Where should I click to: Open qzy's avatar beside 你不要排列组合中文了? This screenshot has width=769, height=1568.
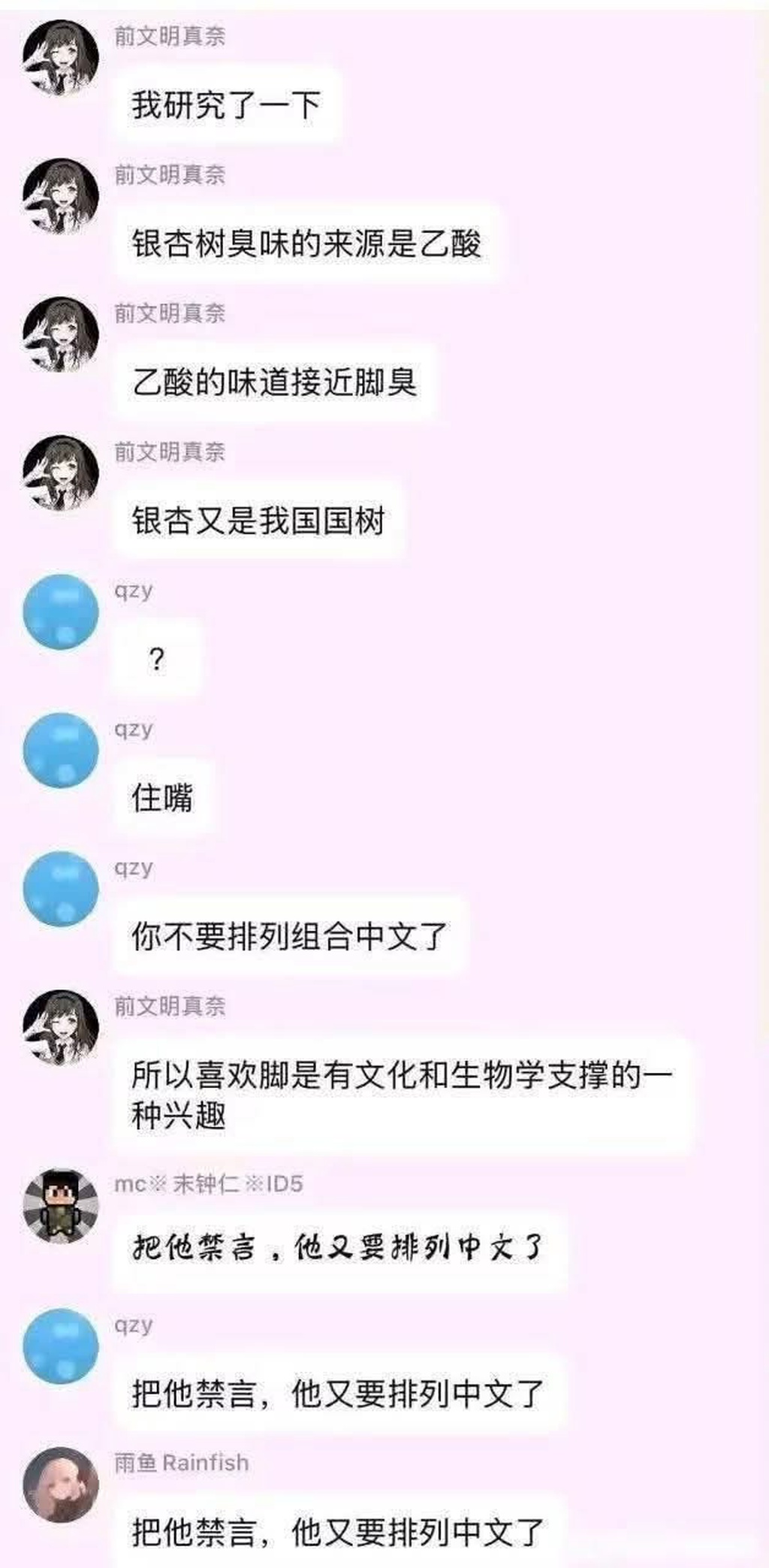click(x=61, y=889)
